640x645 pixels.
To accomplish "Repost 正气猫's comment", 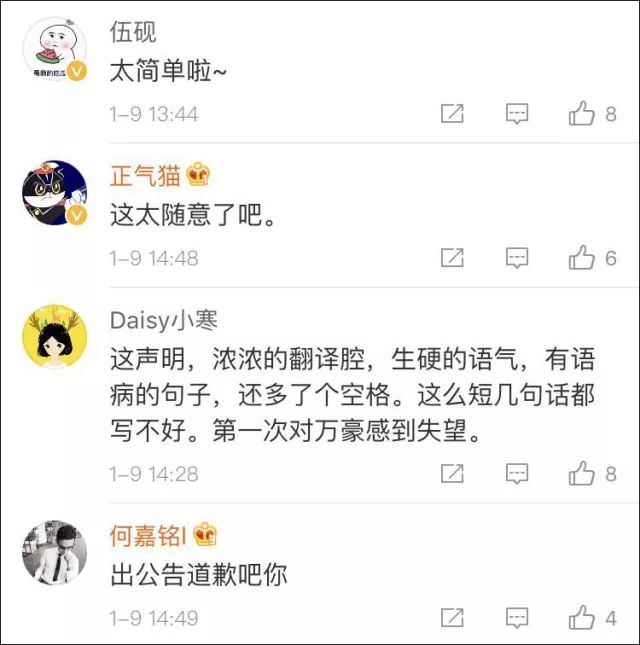I will point(452,258).
